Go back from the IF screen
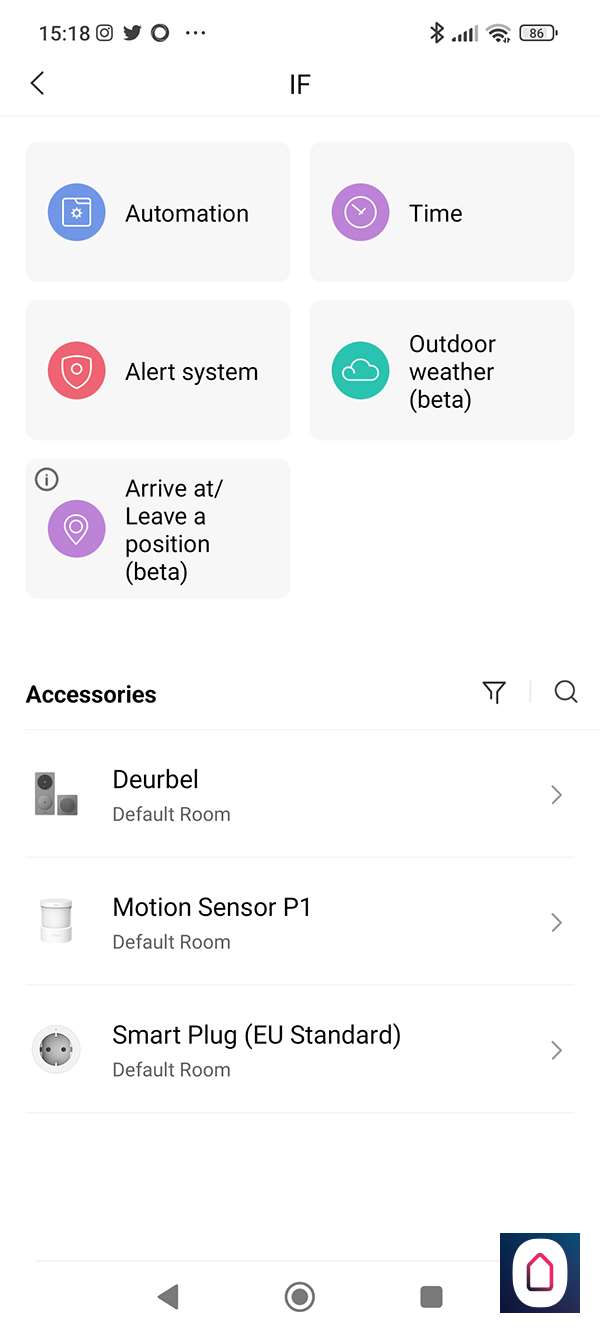 coord(38,83)
